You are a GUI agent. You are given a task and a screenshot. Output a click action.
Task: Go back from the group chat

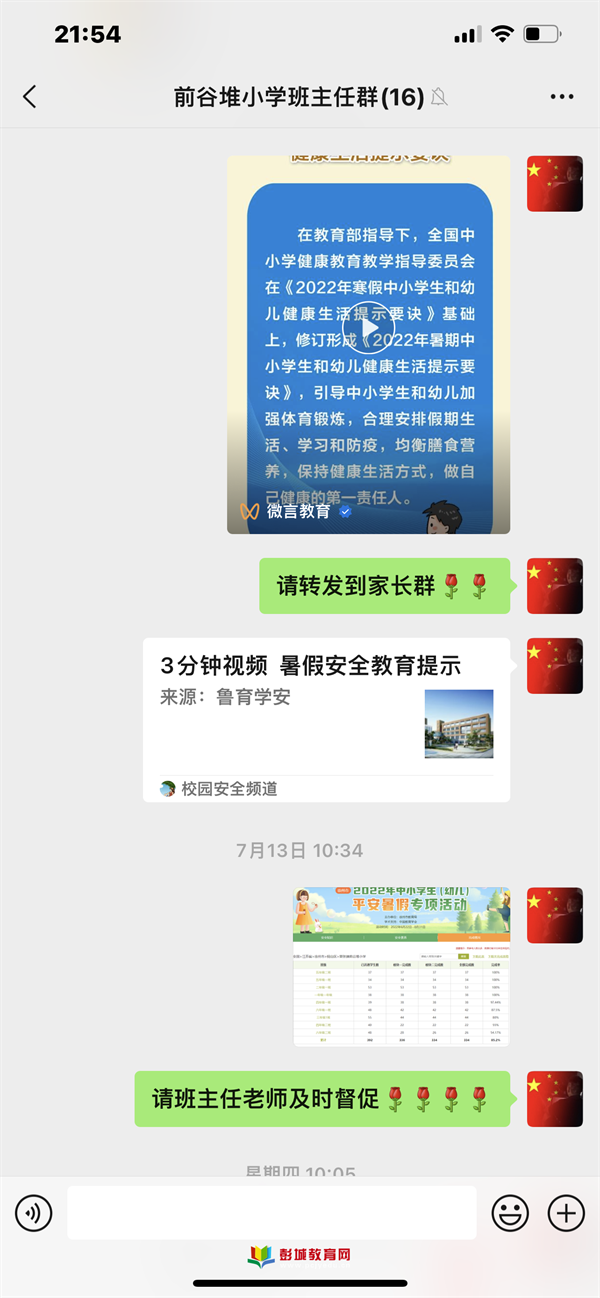30,96
